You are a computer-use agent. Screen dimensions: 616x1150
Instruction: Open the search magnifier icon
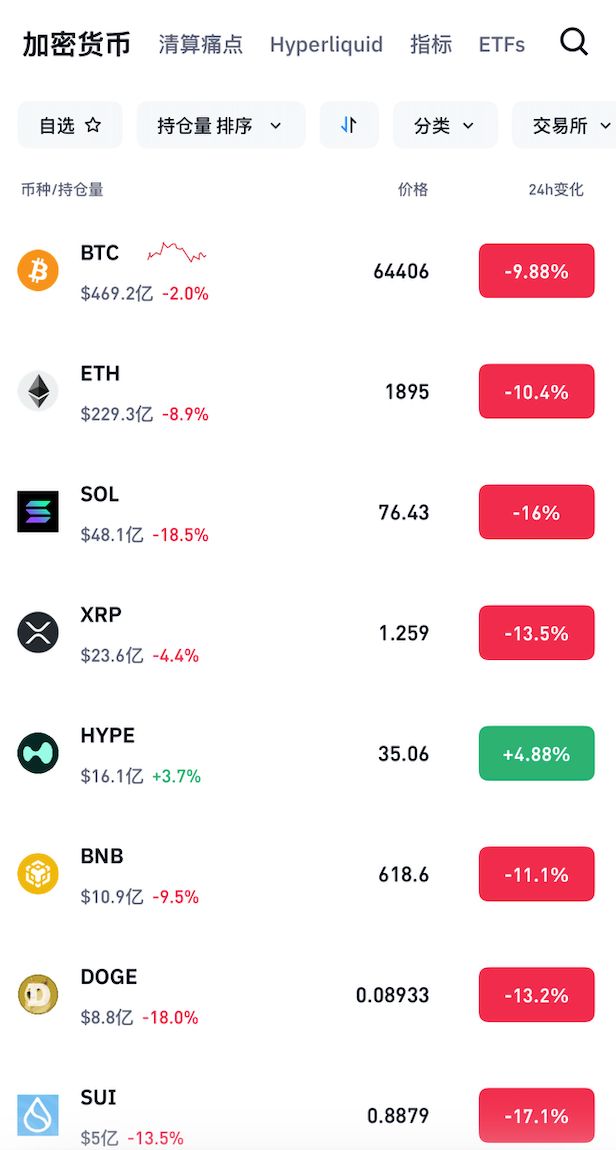pos(574,42)
